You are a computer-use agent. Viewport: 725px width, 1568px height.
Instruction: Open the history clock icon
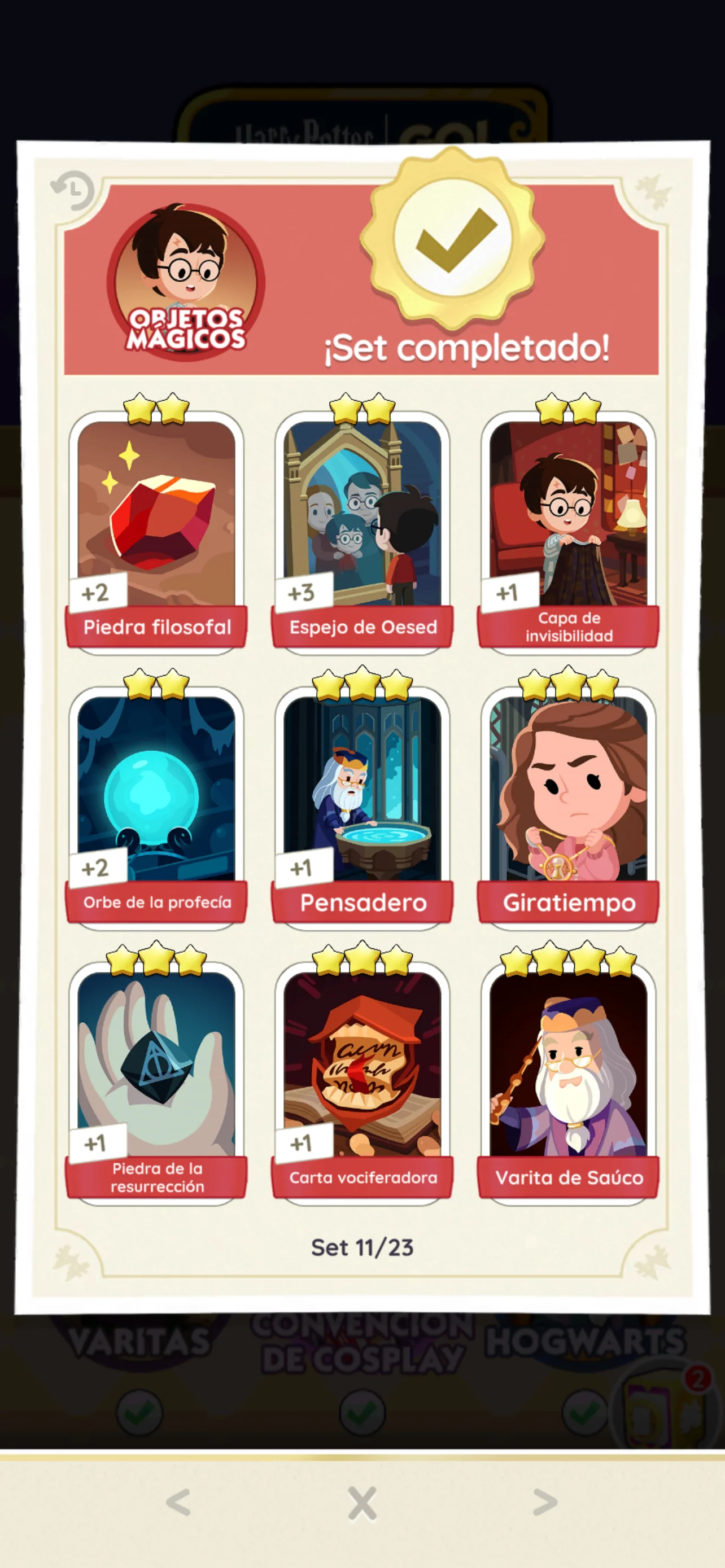click(x=73, y=191)
